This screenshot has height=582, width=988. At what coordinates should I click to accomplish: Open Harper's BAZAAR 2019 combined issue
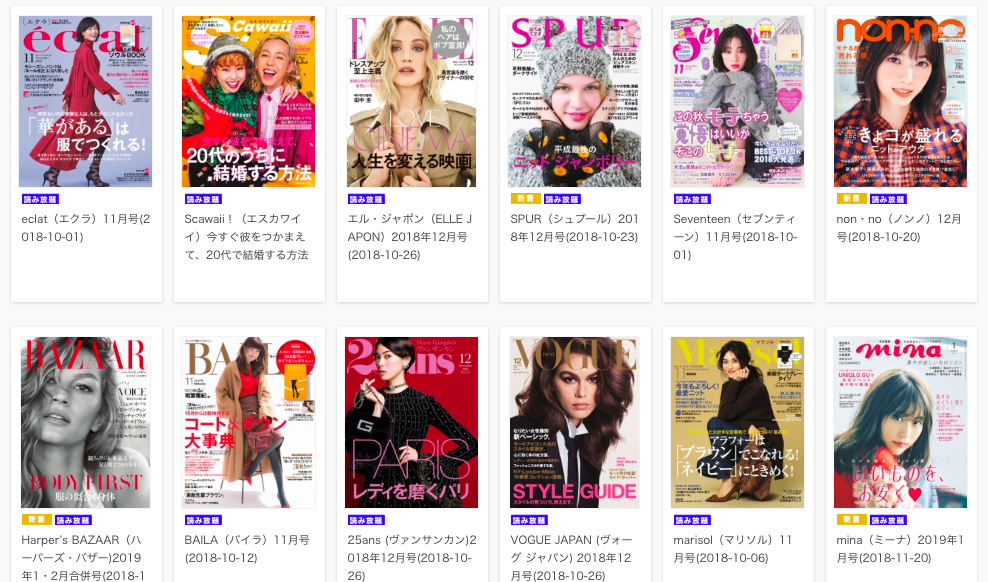point(86,422)
